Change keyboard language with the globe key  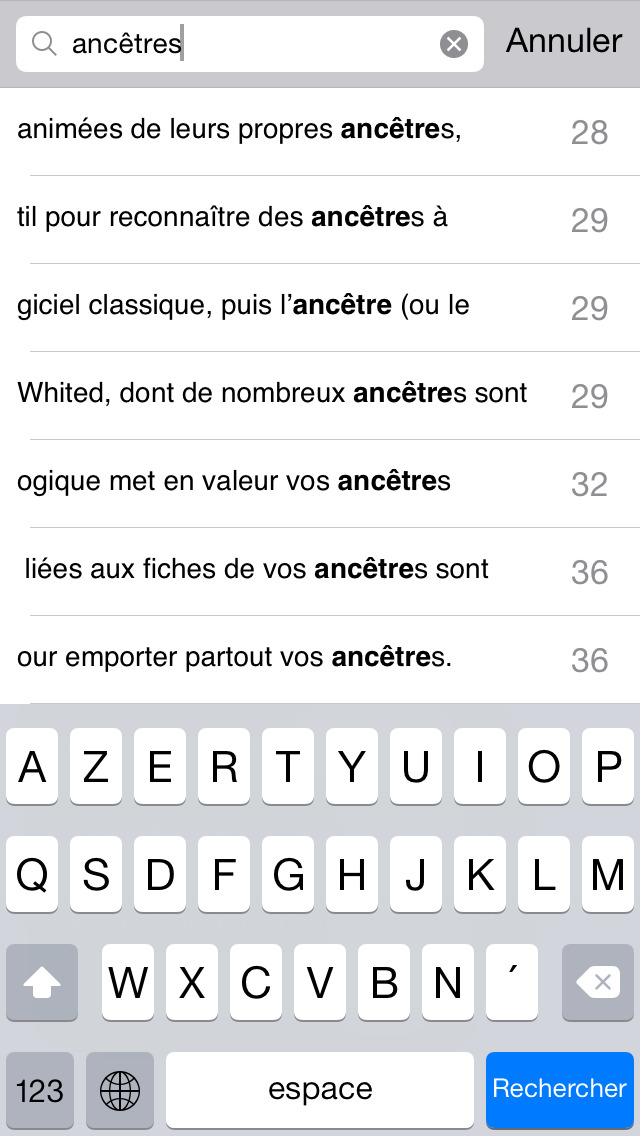[120, 1090]
